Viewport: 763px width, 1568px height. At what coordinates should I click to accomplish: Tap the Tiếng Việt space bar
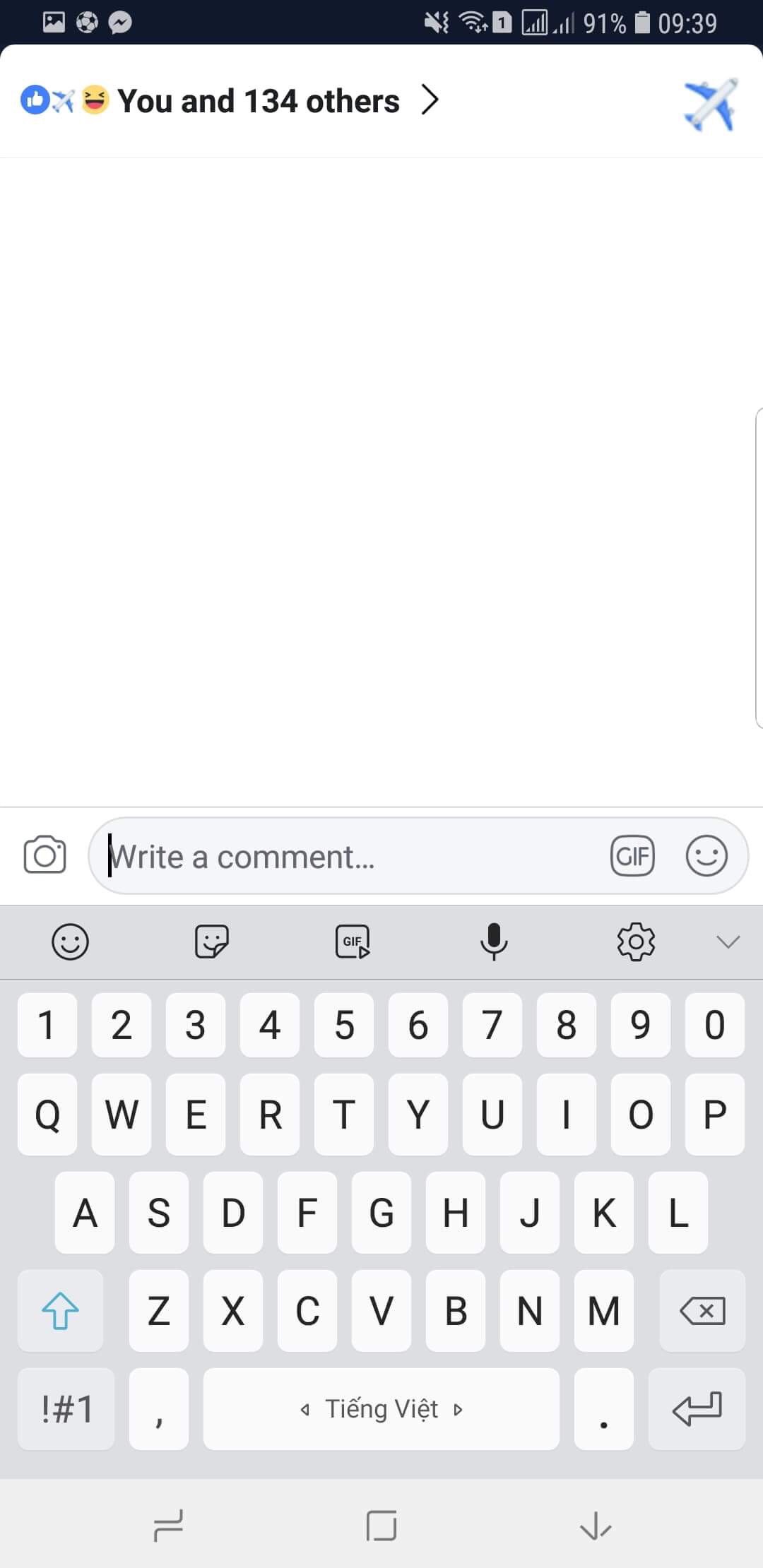[x=381, y=1409]
